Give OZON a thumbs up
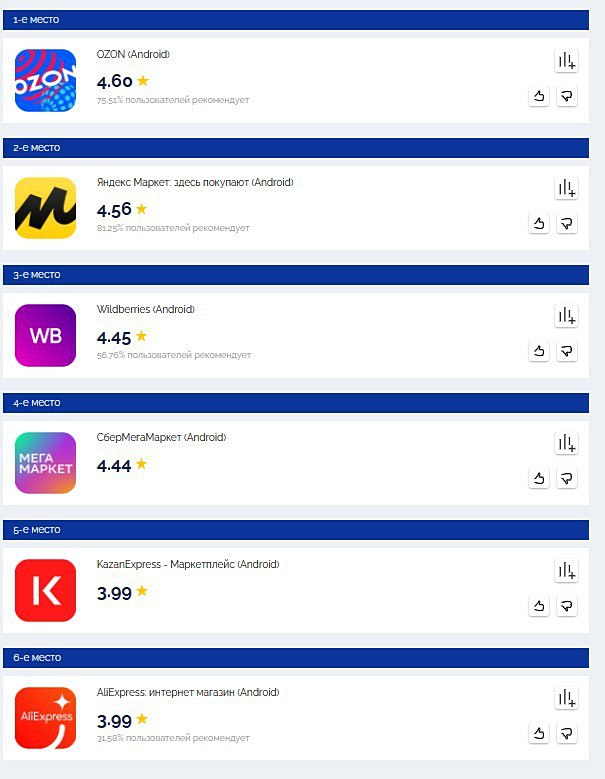This screenshot has width=605, height=779. (x=539, y=96)
